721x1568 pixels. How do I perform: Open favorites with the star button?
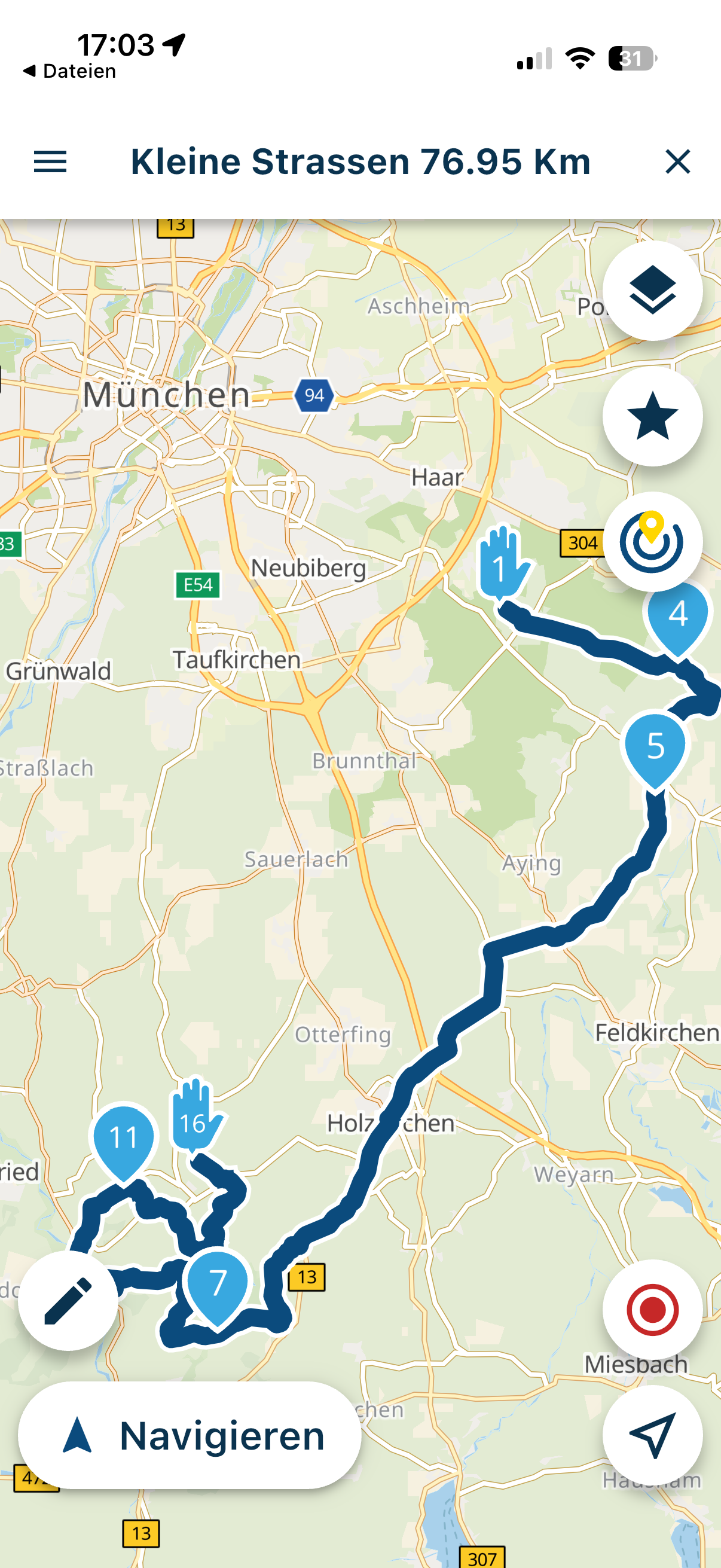click(652, 416)
